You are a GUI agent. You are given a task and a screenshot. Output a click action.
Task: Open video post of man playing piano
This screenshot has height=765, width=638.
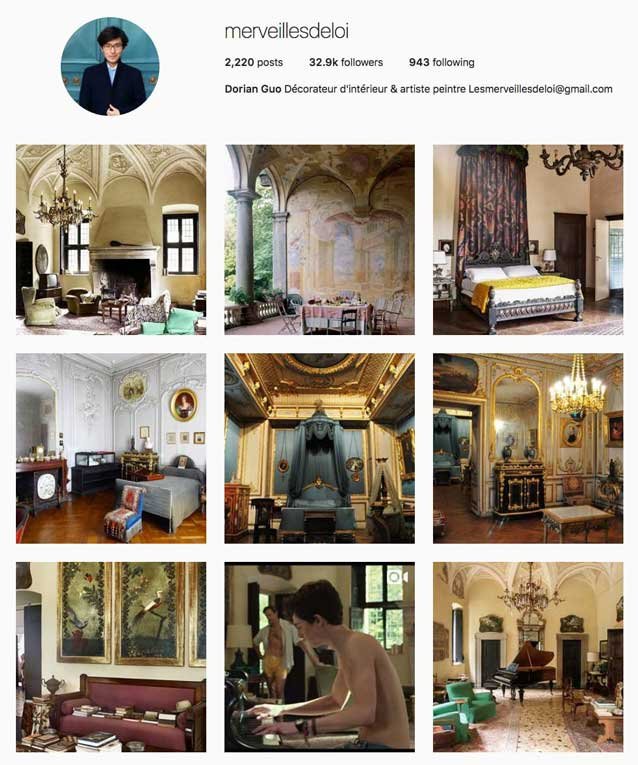[x=319, y=656]
